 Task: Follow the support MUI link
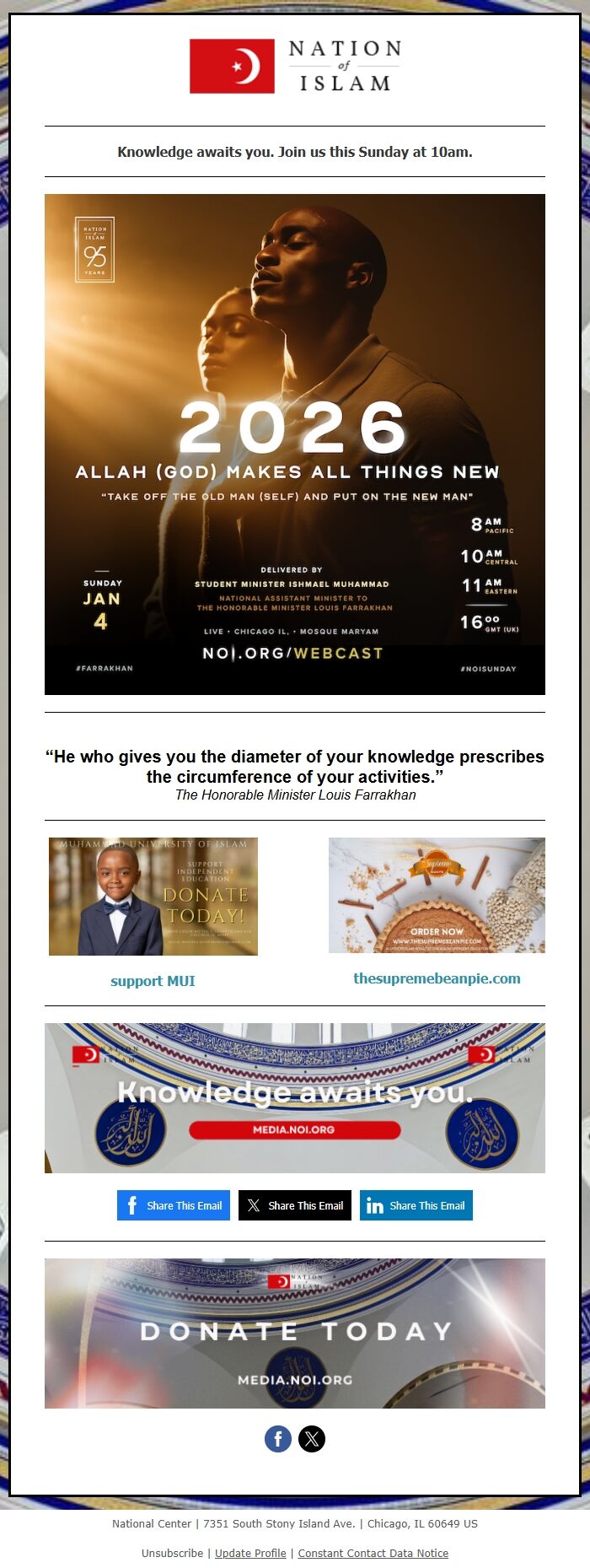click(x=153, y=981)
